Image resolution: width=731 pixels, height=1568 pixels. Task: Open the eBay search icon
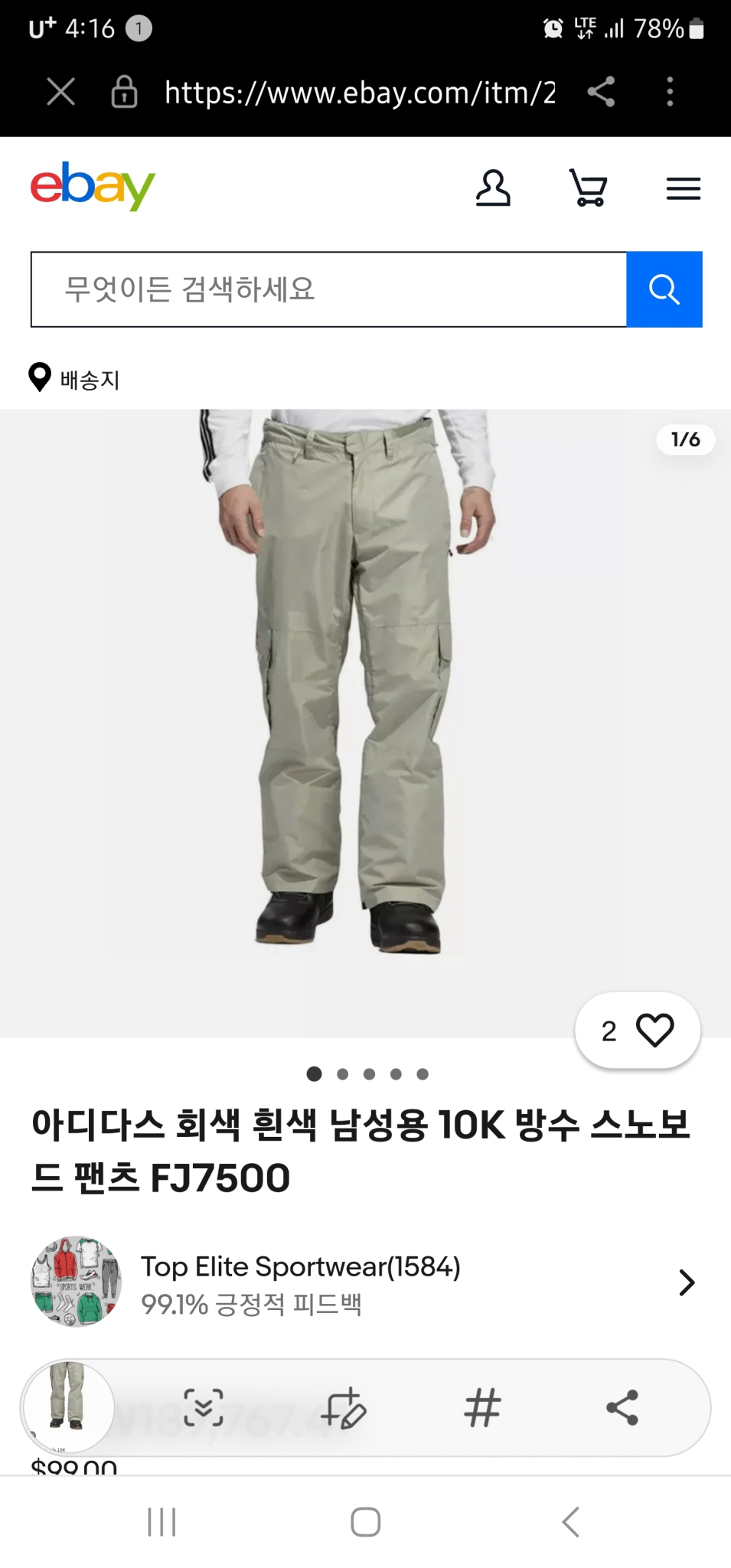point(664,289)
